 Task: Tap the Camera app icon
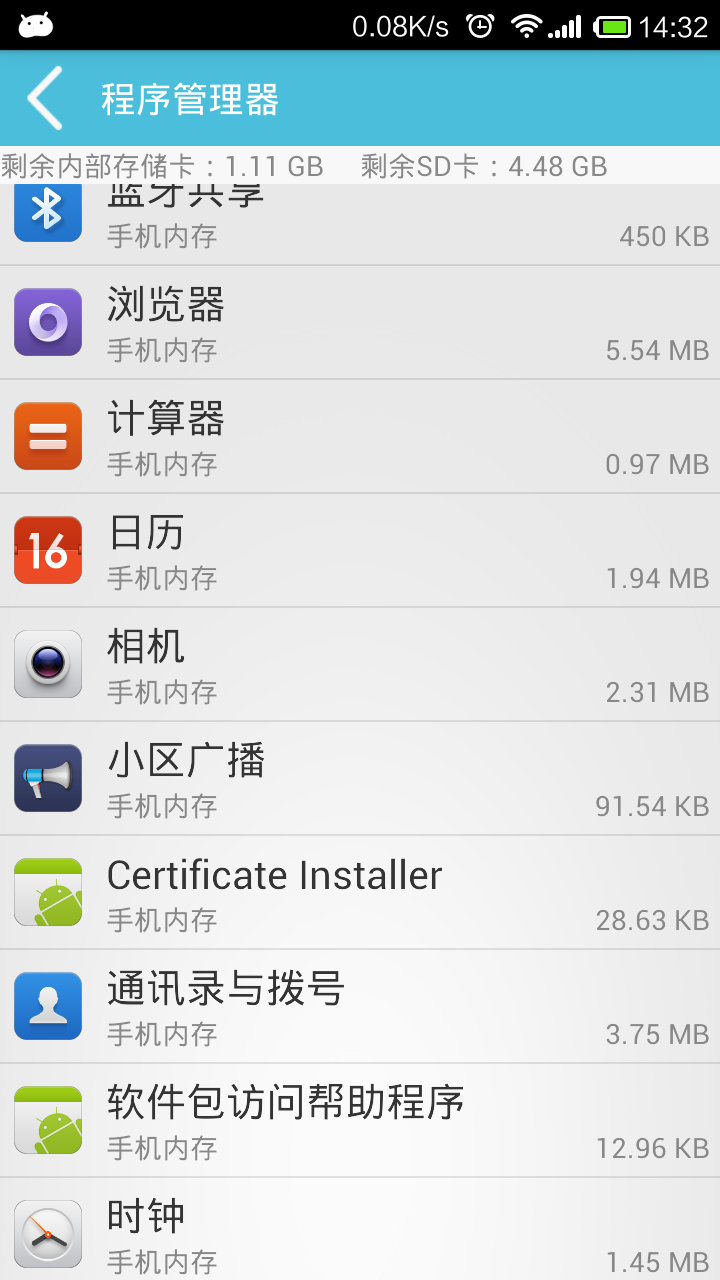(x=47, y=664)
